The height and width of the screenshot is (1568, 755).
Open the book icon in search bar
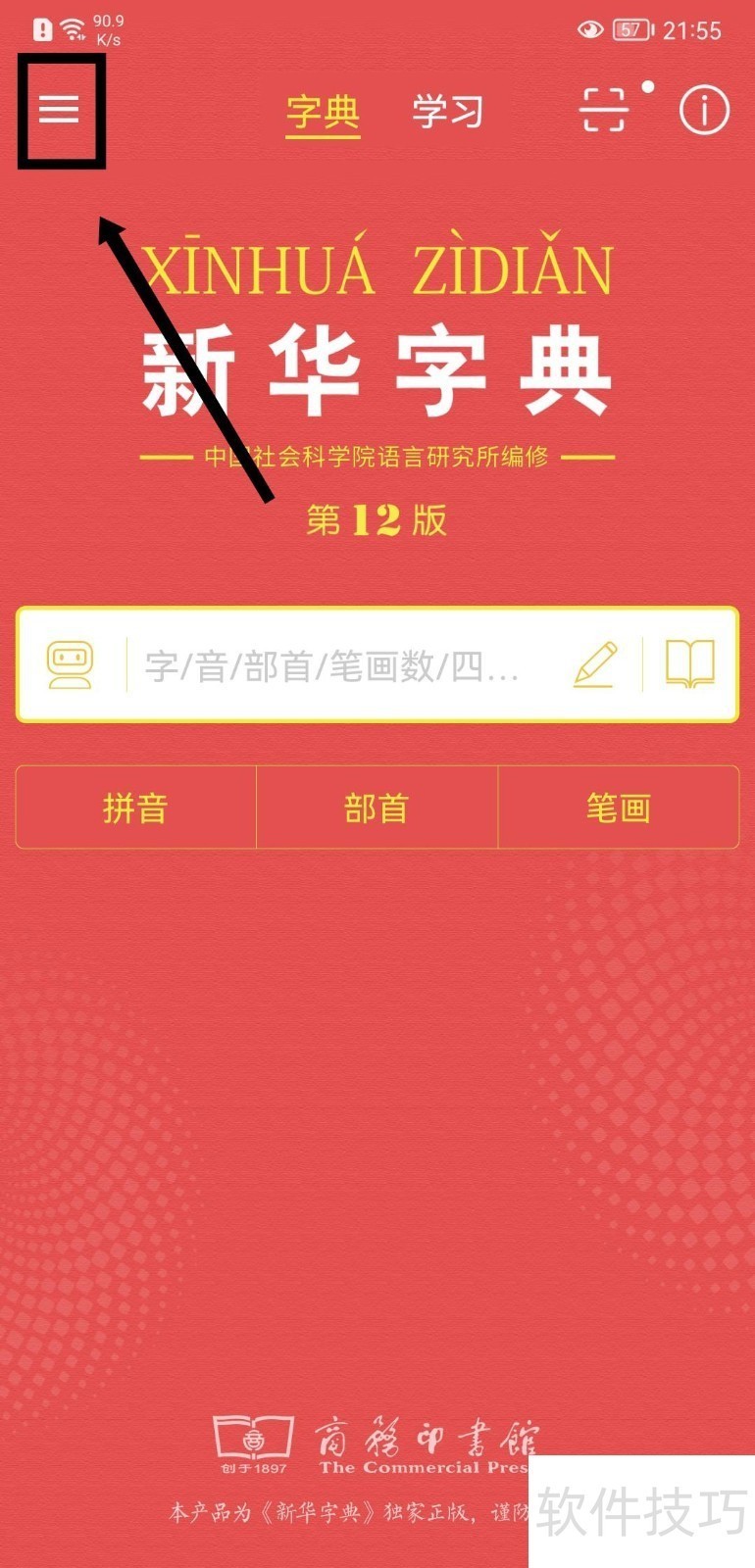tap(690, 664)
